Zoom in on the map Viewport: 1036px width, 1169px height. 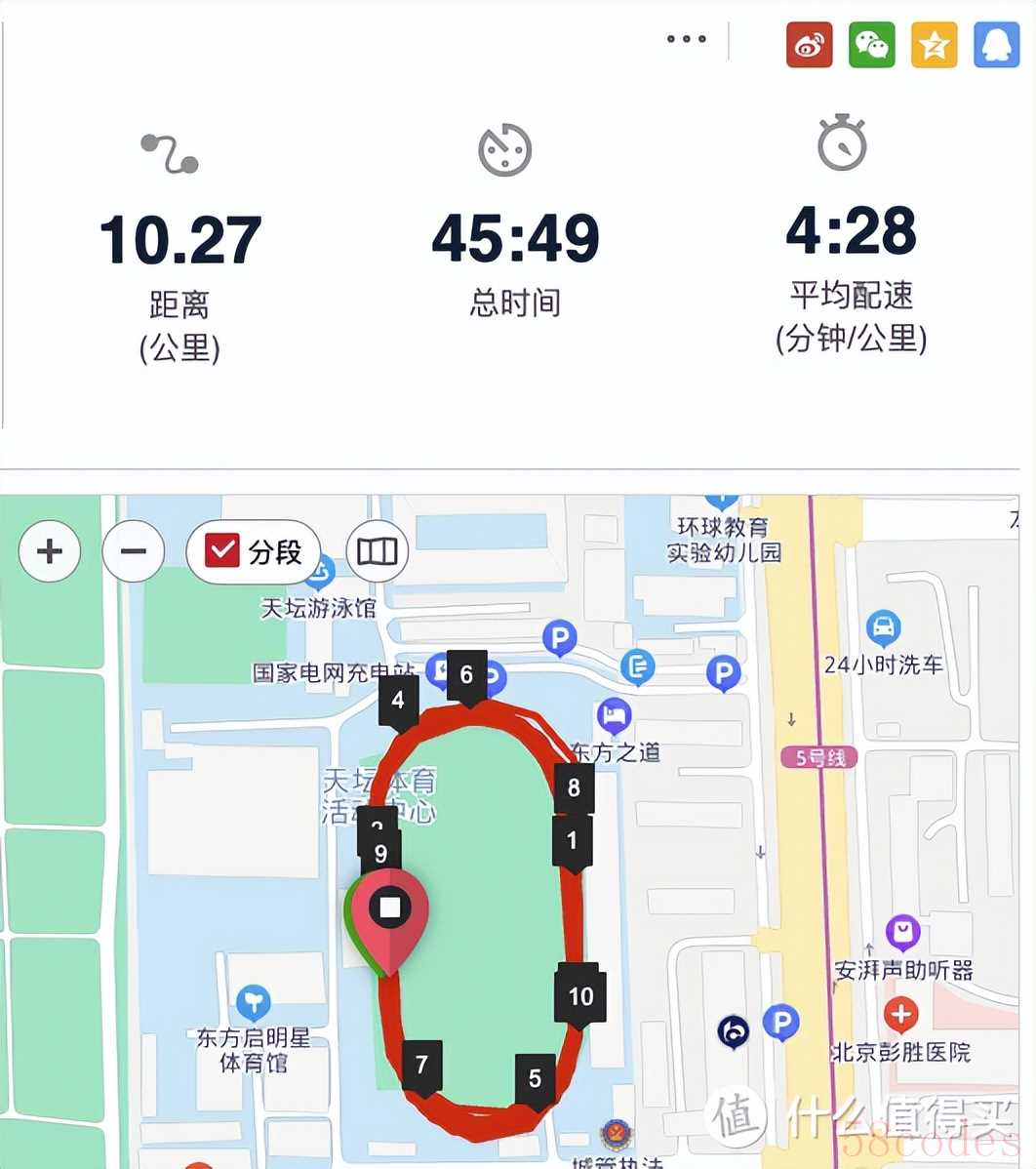point(50,551)
